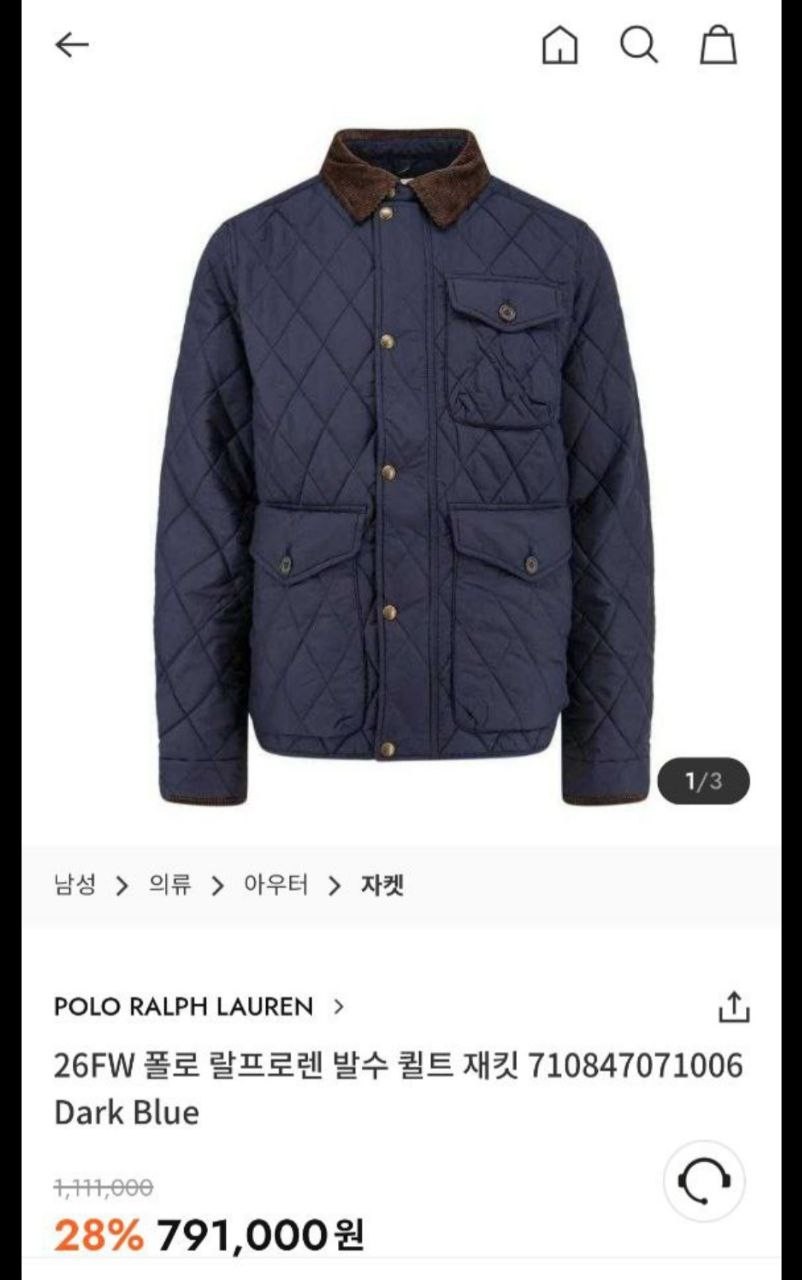
Task: Open the 아우터 breadcrumb category
Action: (x=276, y=885)
